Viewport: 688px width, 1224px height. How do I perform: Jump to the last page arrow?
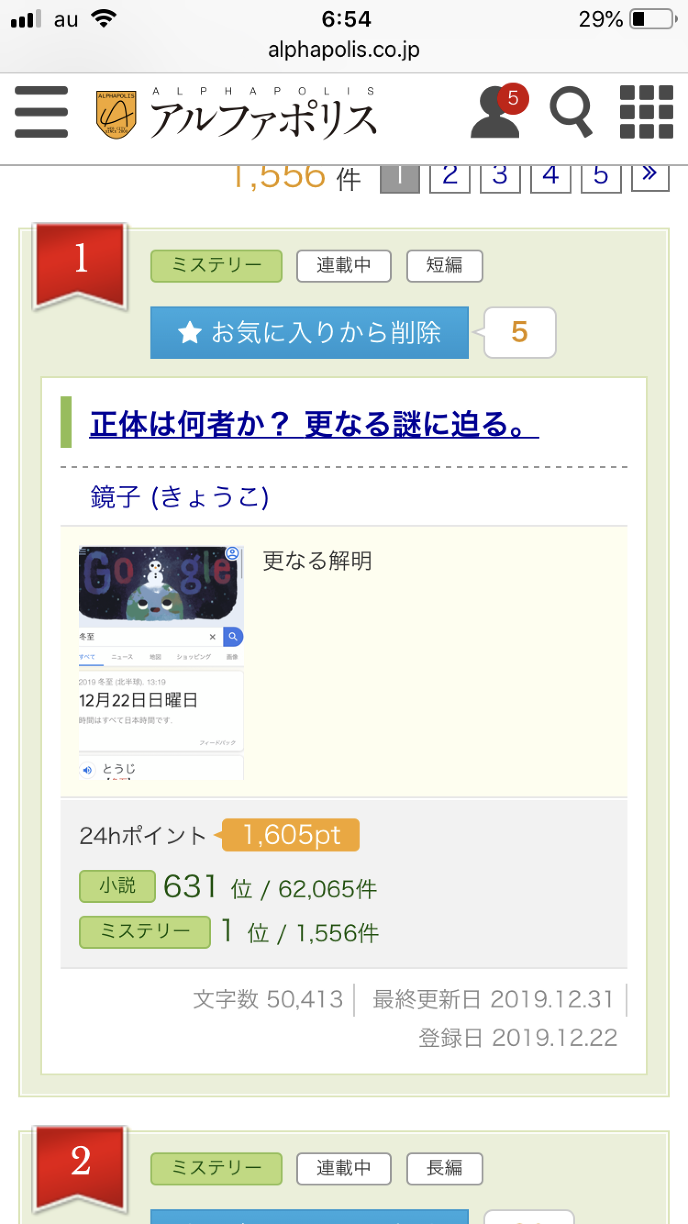(x=650, y=176)
